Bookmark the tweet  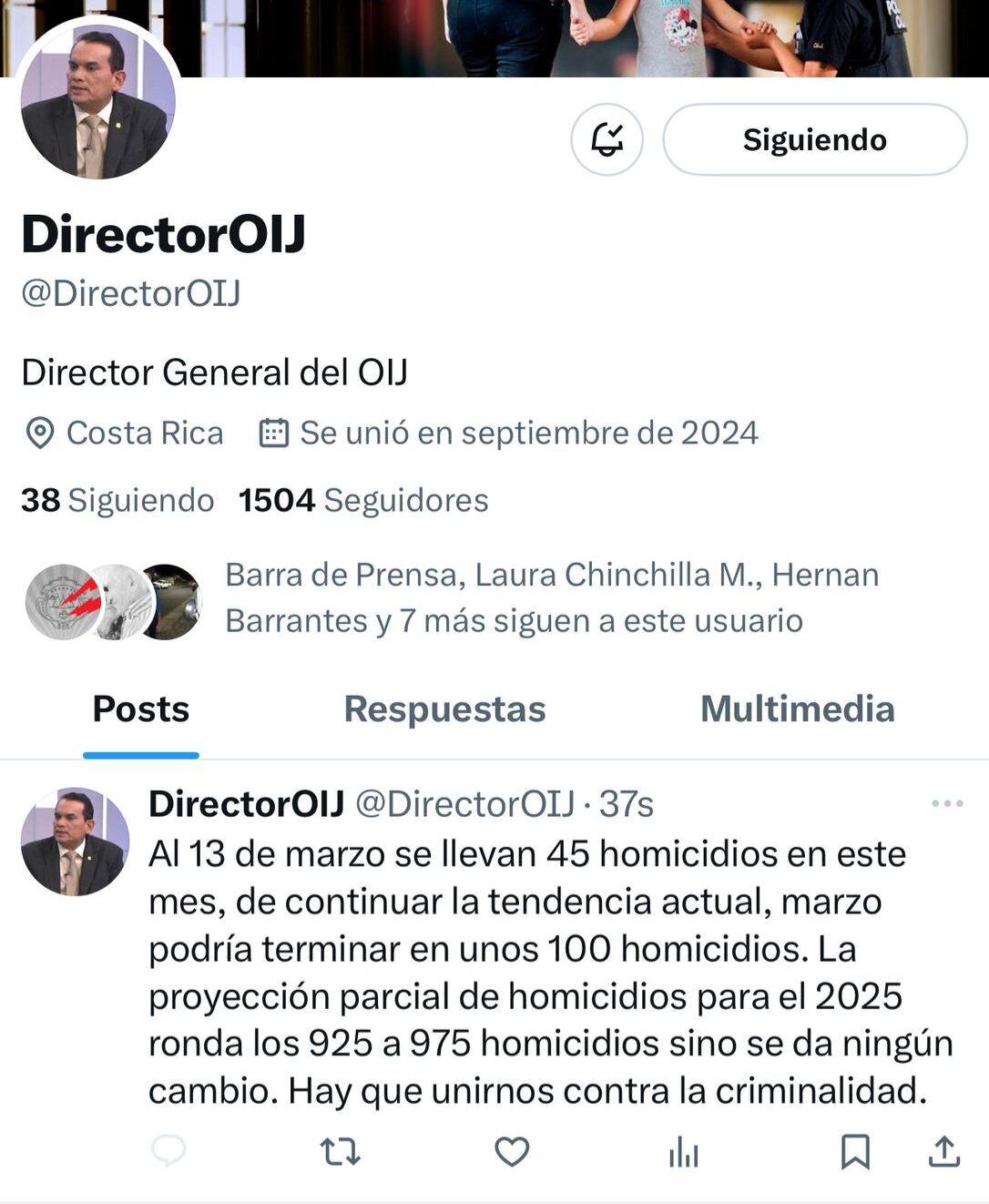[856, 1150]
